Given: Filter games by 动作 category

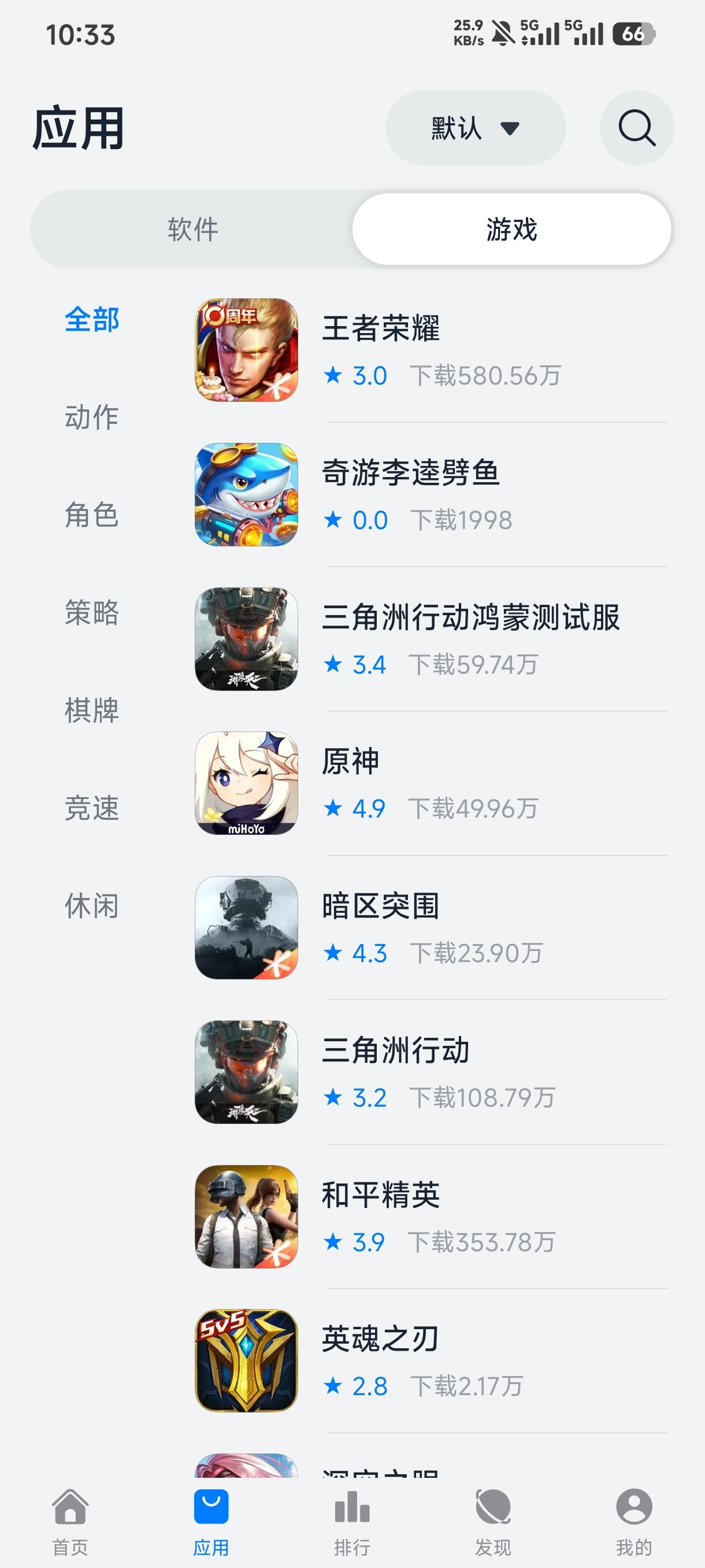Looking at the screenshot, I should point(92,417).
